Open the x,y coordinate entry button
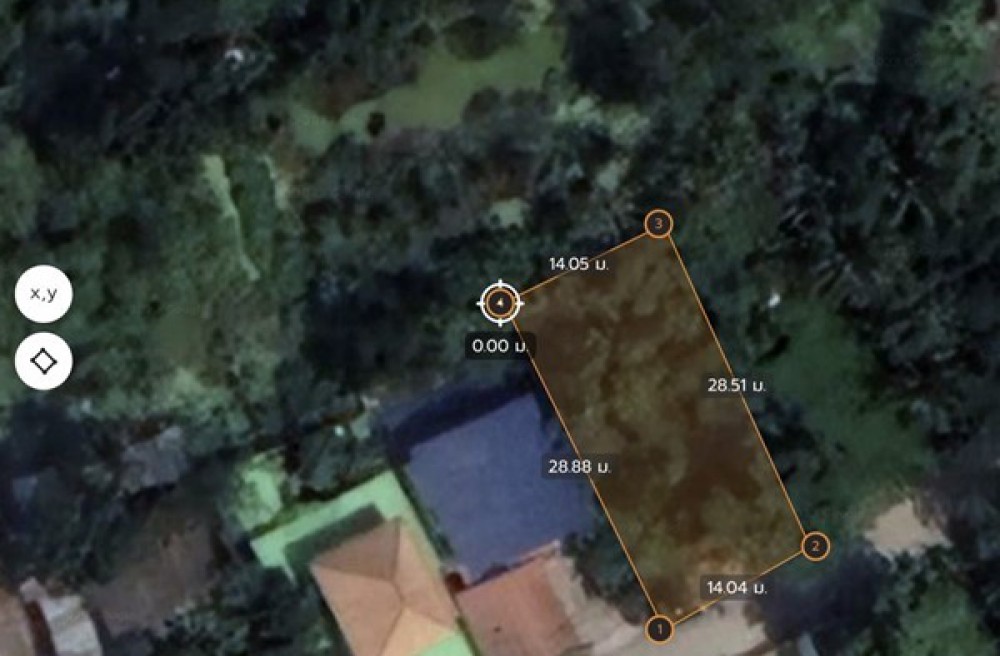Viewport: 1000px width, 656px height. click(43, 294)
